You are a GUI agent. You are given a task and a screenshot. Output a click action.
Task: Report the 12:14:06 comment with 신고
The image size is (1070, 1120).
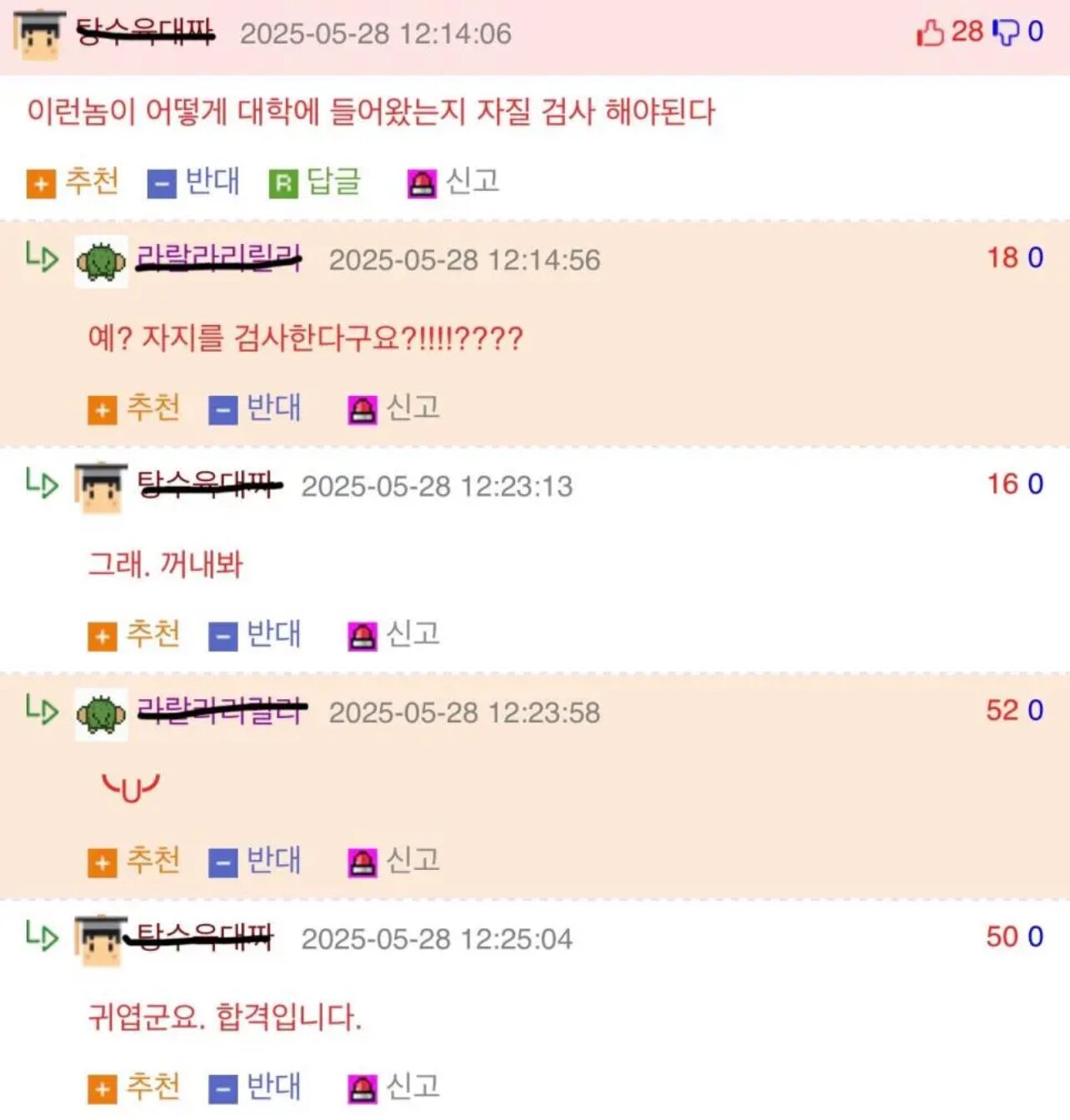point(454,182)
